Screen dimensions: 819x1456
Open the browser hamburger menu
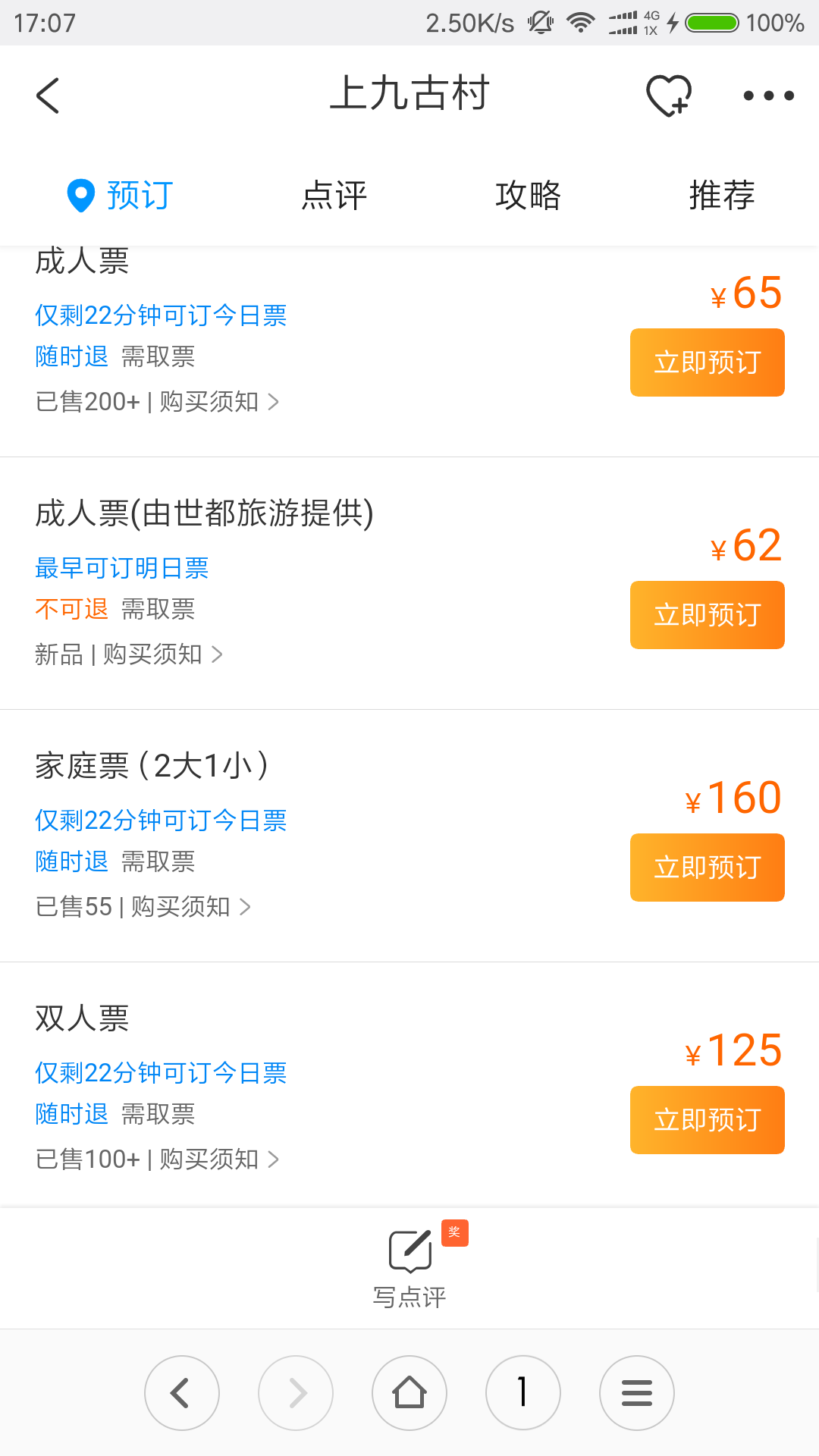(637, 1393)
